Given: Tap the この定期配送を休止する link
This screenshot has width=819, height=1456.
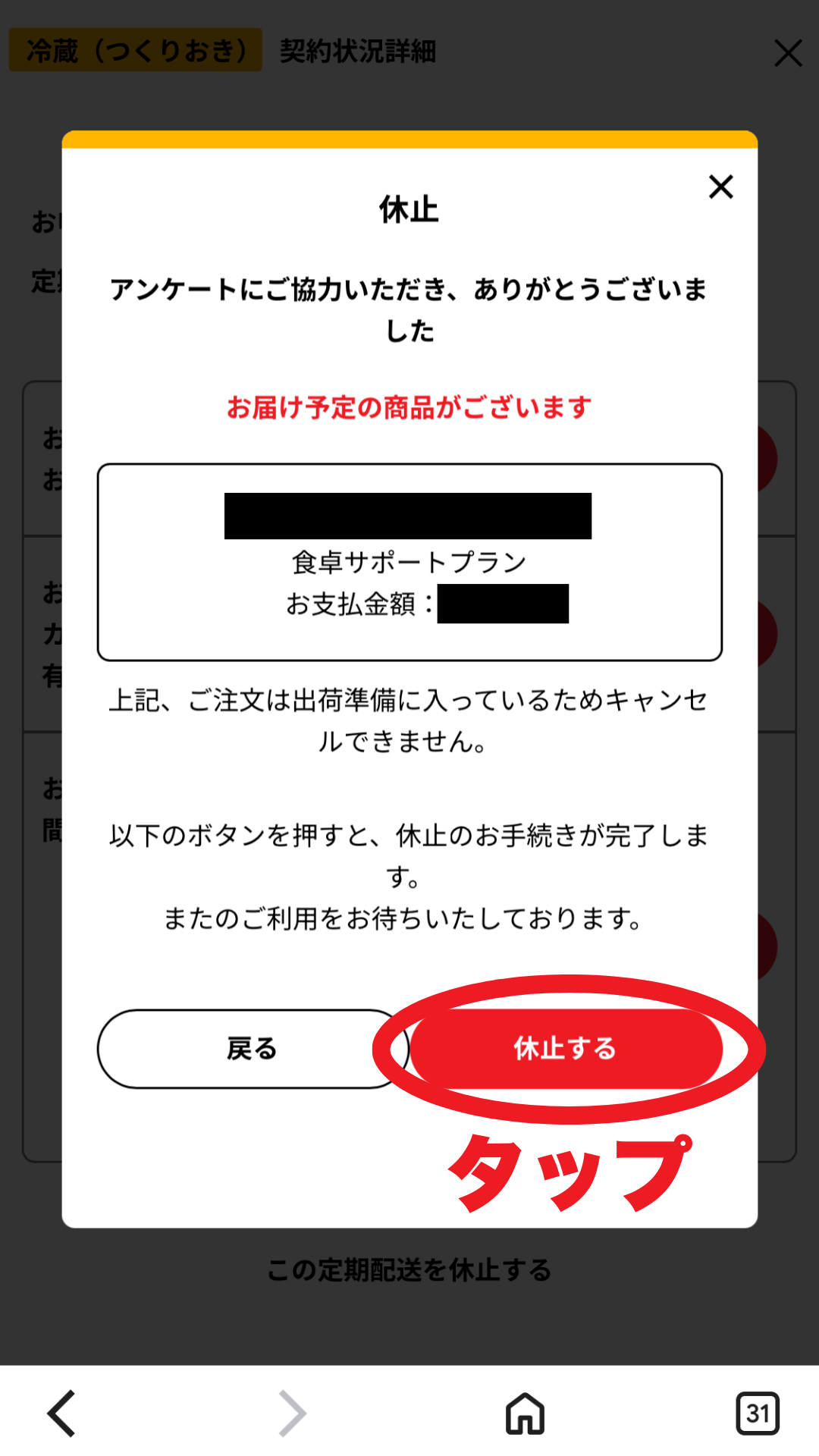Looking at the screenshot, I should click(409, 1269).
